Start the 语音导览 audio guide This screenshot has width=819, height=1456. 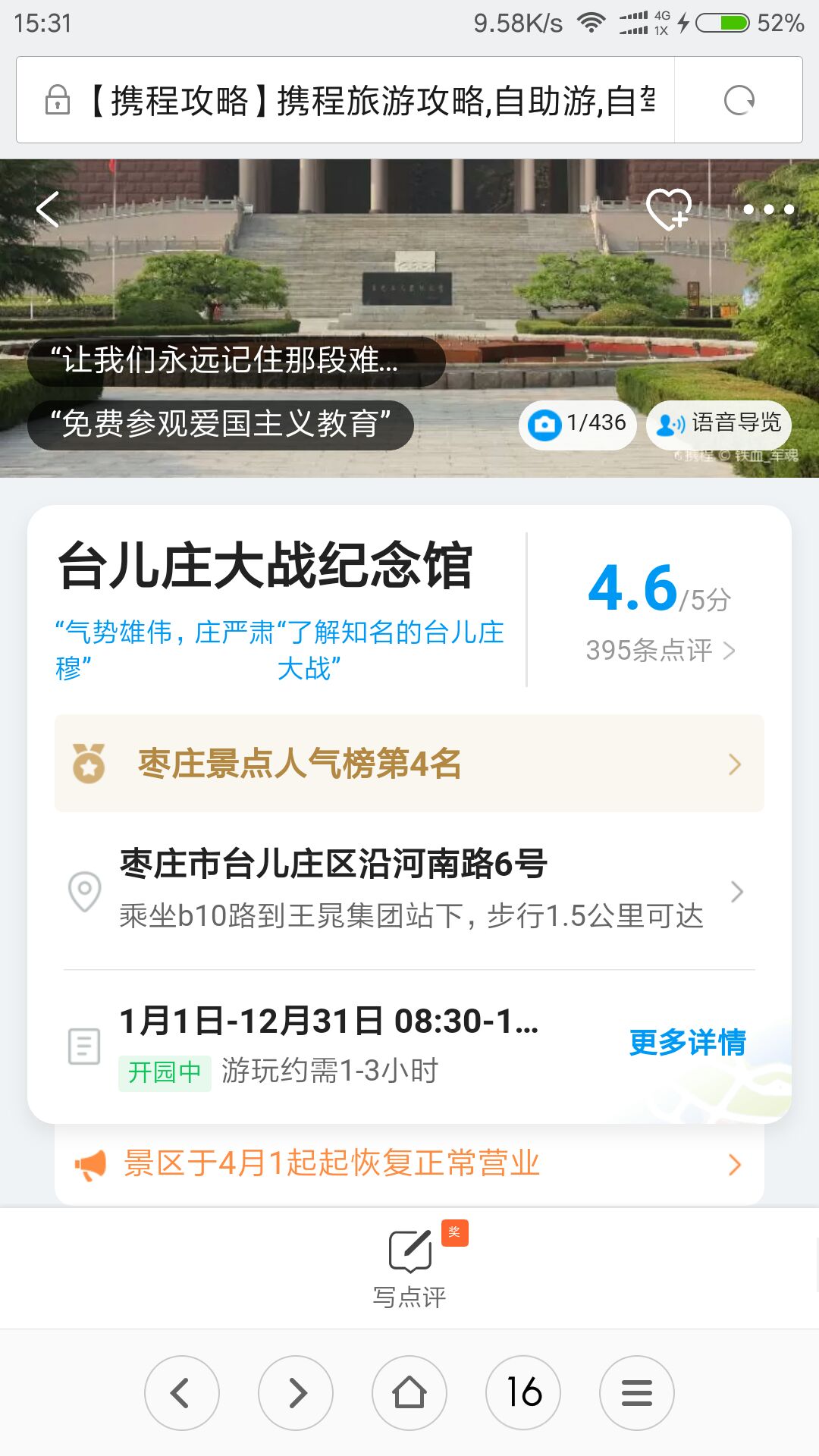pos(718,424)
